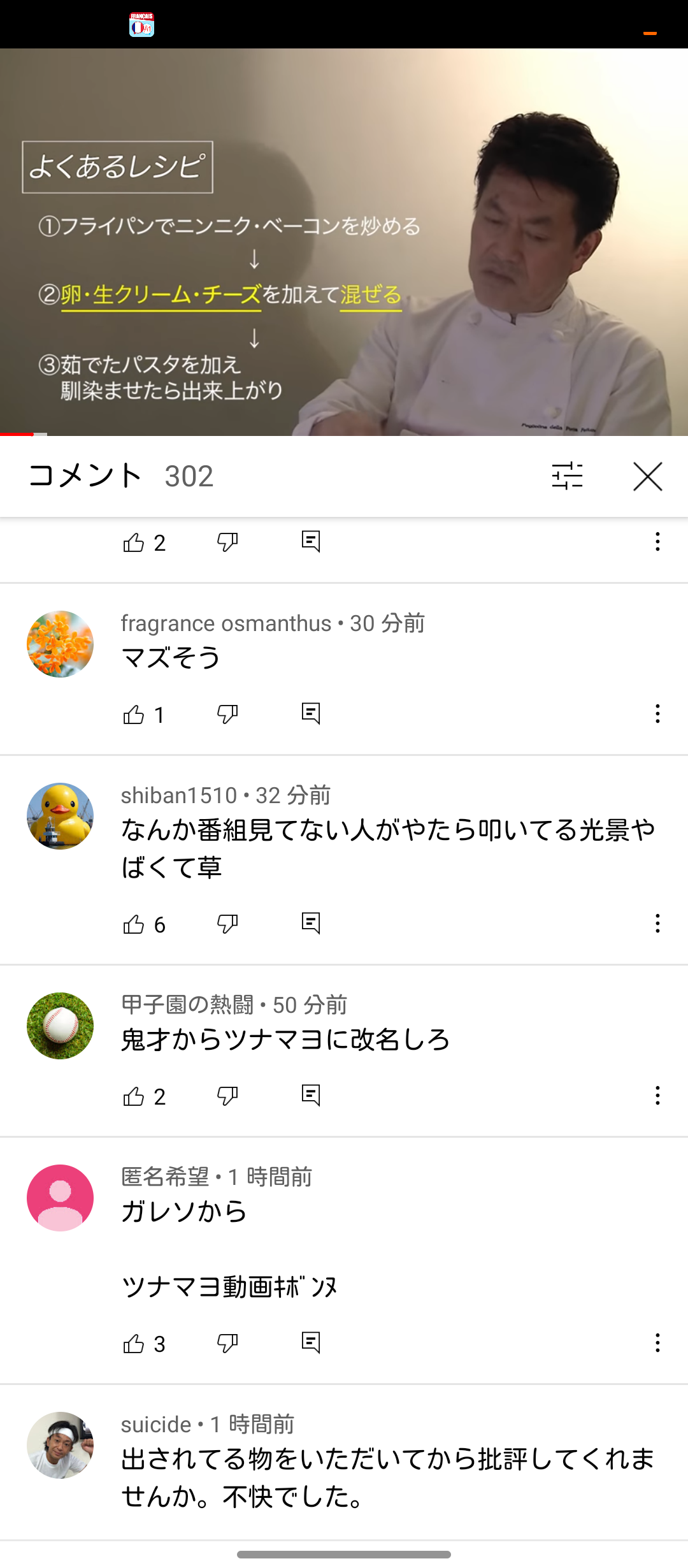
Task: Open fragrance osmanthus's avatar
Action: click(60, 644)
